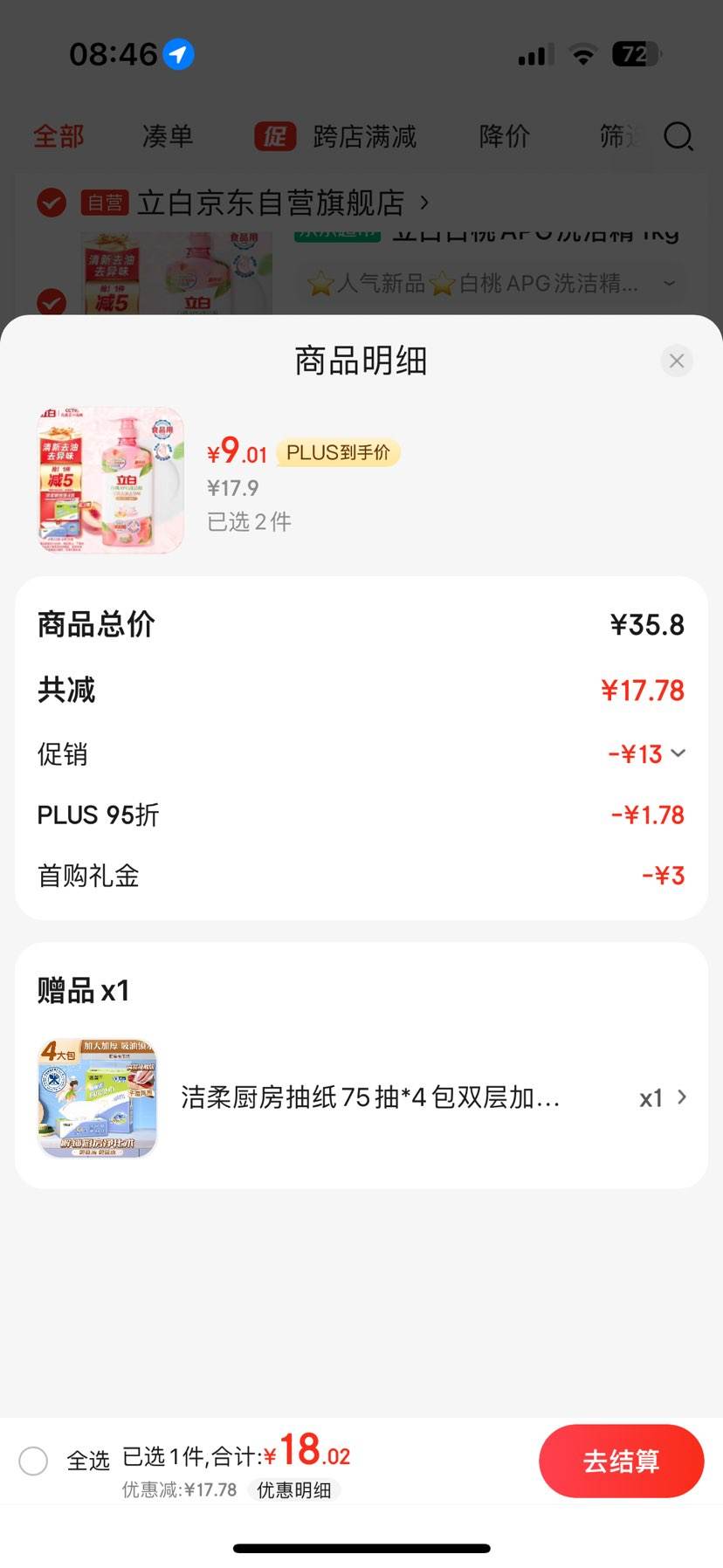Viewport: 723px width, 1568px height.
Task: Select the 自营 store badge
Action: point(104,203)
